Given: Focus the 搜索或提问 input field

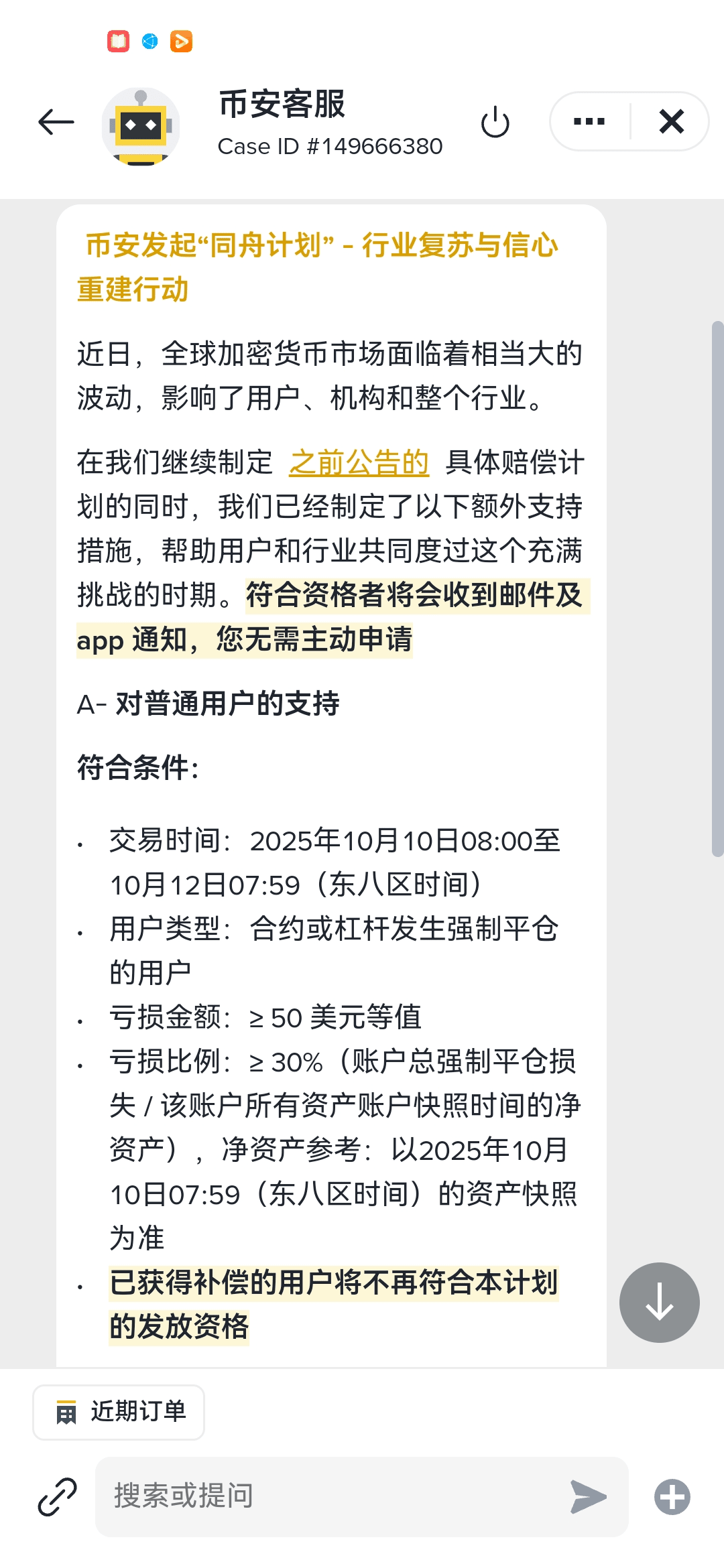Looking at the screenshot, I should click(x=328, y=1496).
